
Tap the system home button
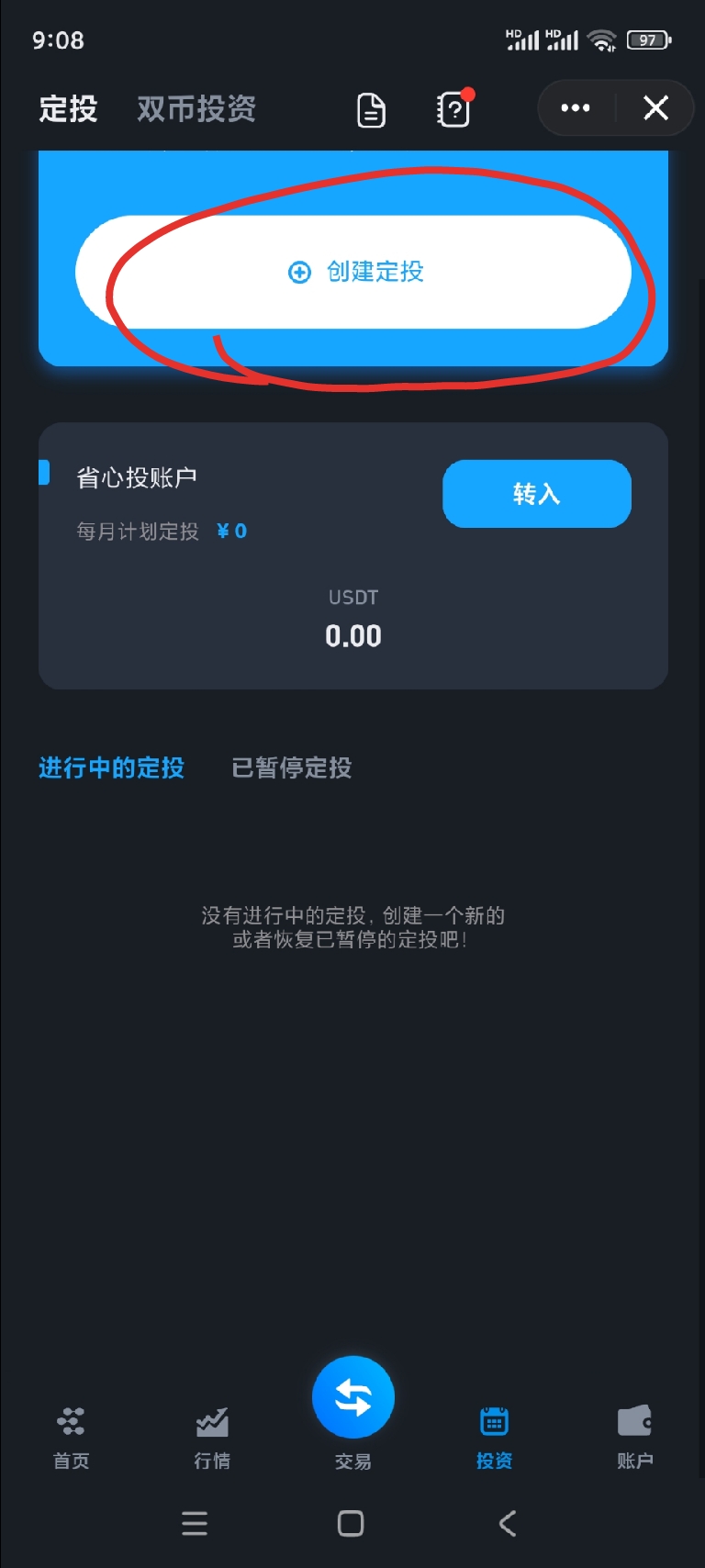[351, 1524]
